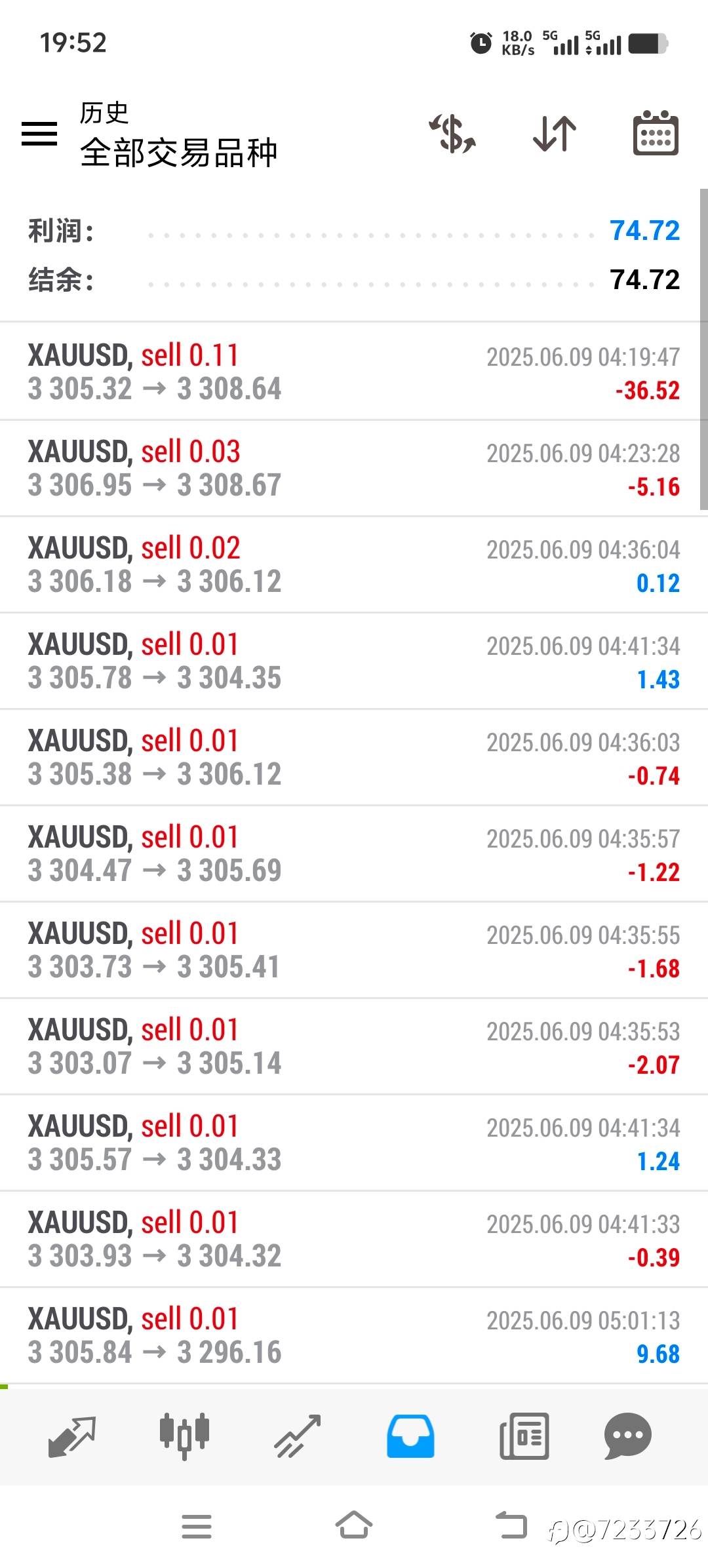Viewport: 708px width, 1568px height.
Task: Switch to the candlestick Chart tab
Action: (184, 1436)
